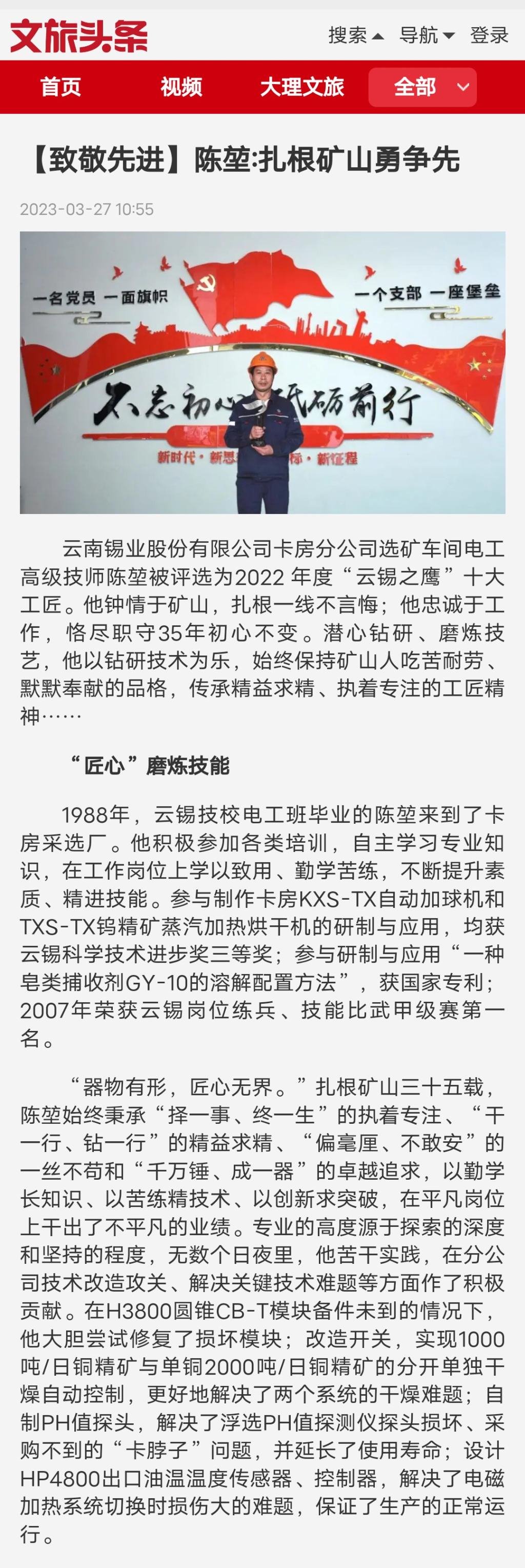Tap the 文旅头条 site logo

point(78,35)
